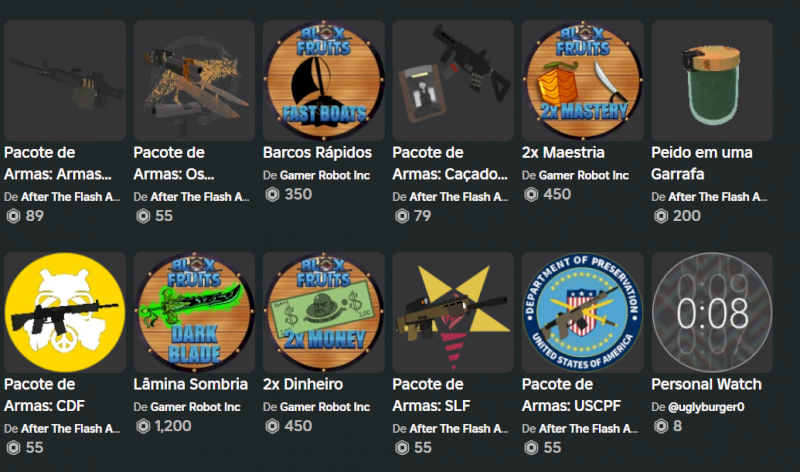Open Gamer Robot Inc under Barcos Rápidos
800x472 pixels.
tap(324, 175)
